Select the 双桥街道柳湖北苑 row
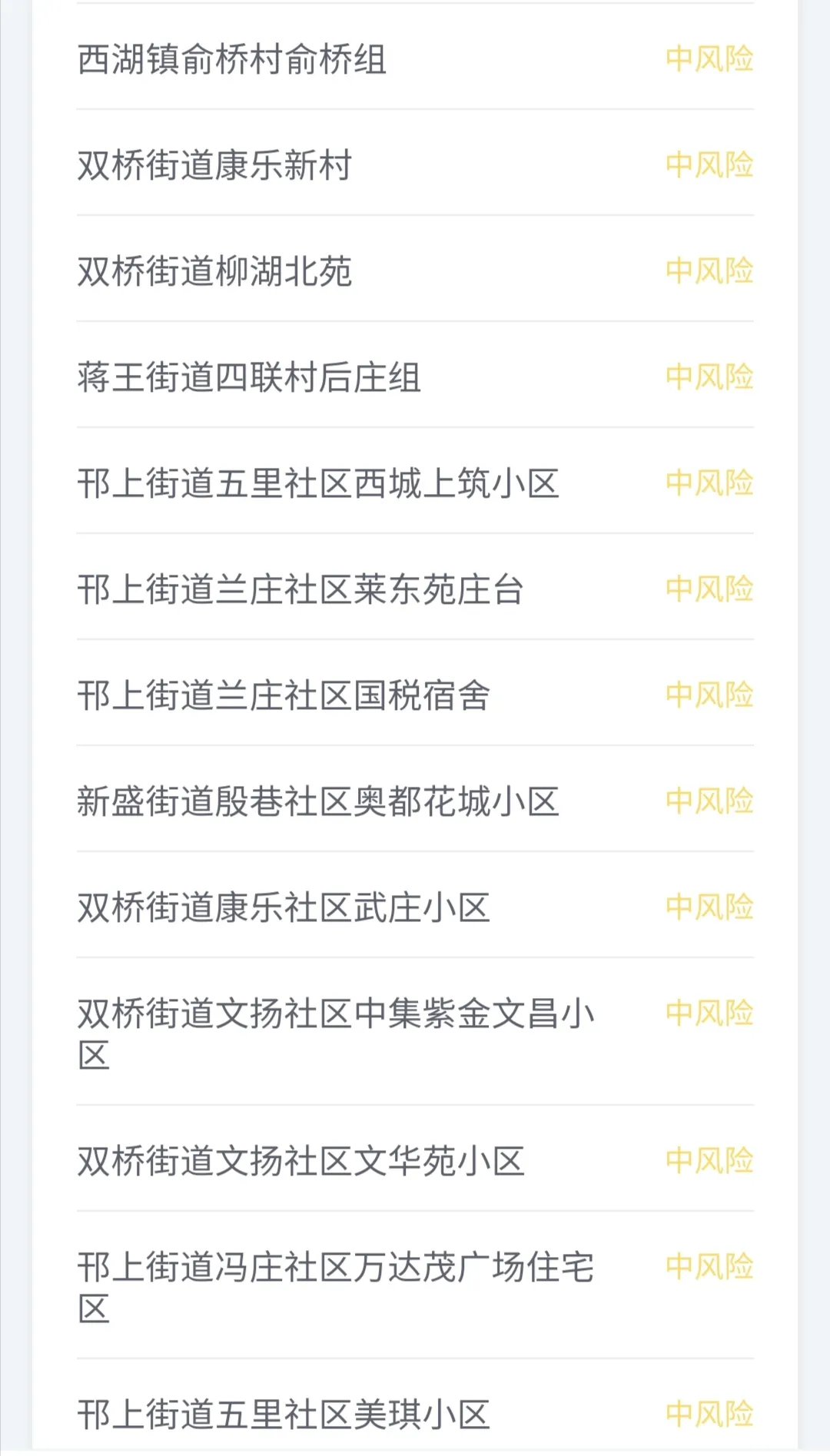 point(215,270)
